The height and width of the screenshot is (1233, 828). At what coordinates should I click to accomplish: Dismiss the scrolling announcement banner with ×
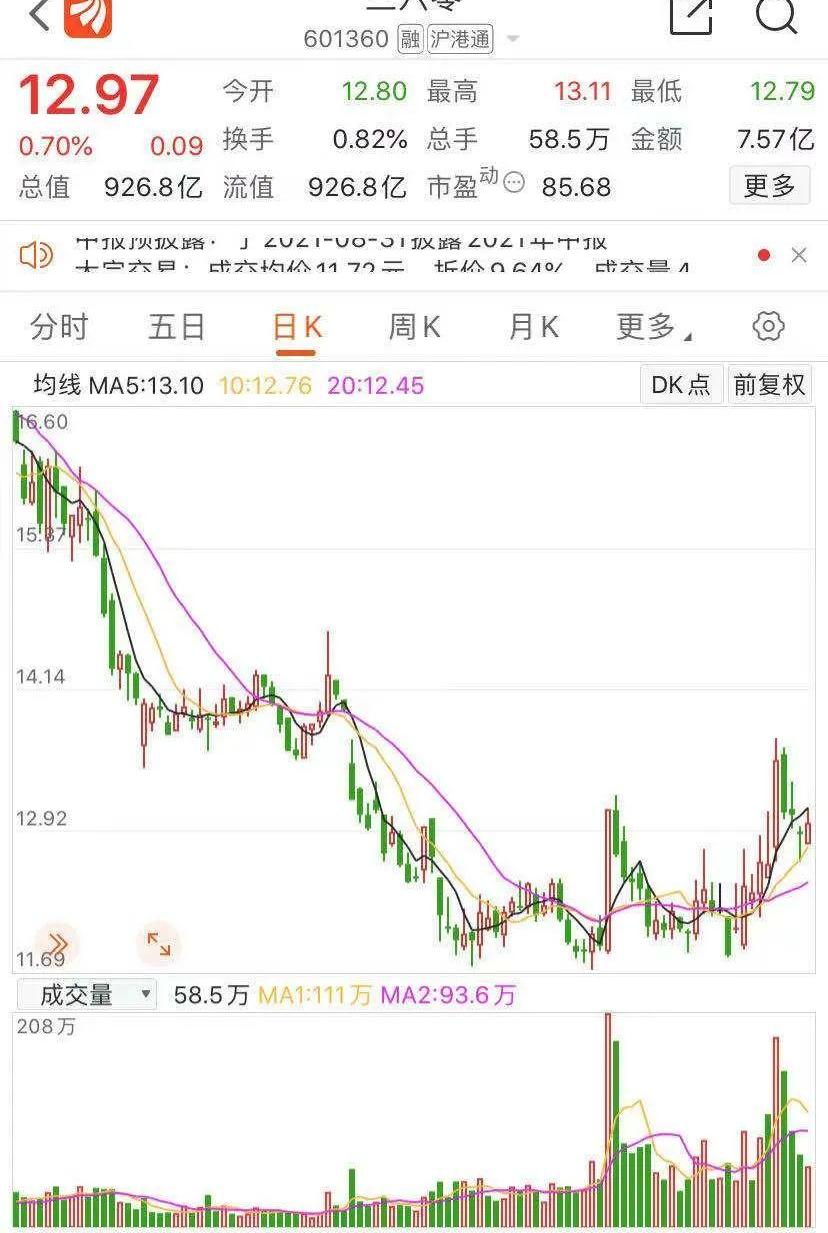click(x=801, y=255)
